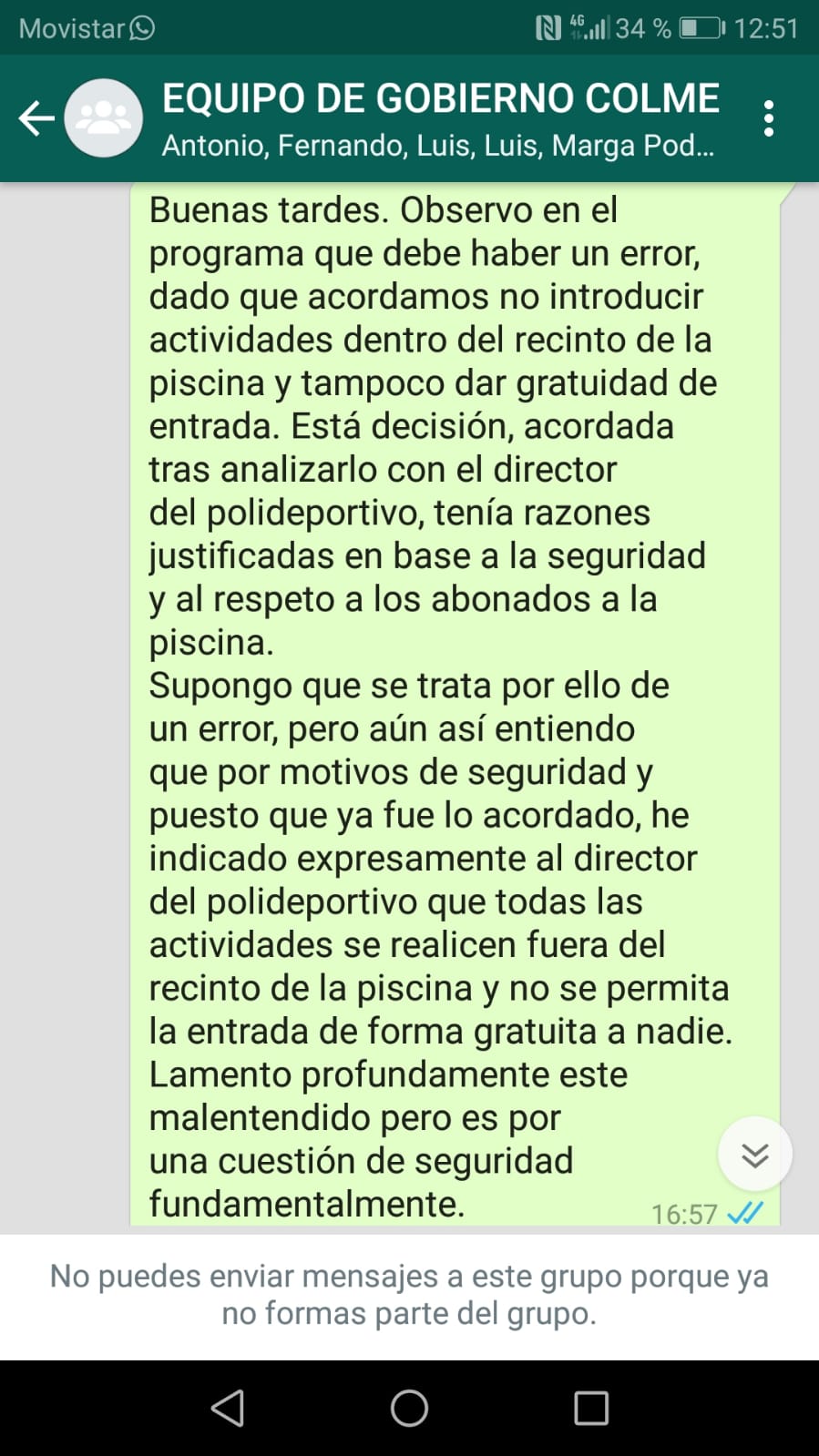Open the three-dot overflow menu
Image resolution: width=819 pixels, height=1456 pixels.
pos(769,118)
